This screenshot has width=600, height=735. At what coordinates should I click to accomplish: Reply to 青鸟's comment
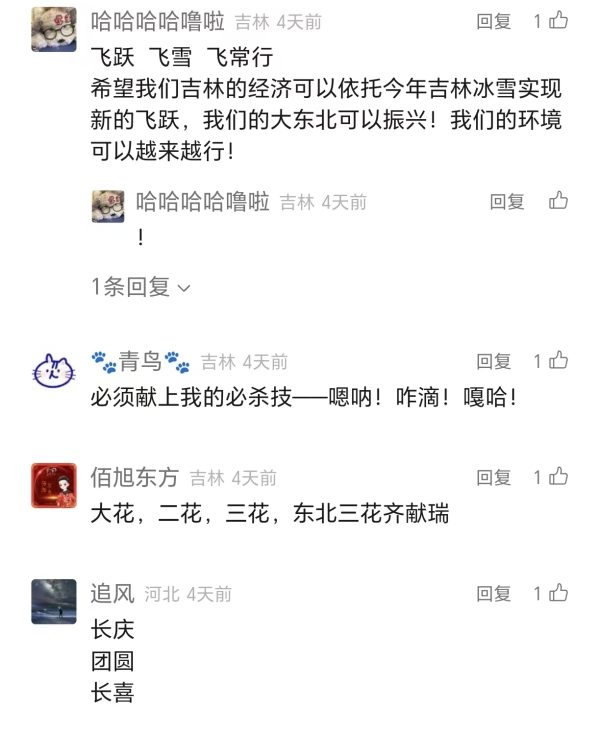(x=493, y=362)
